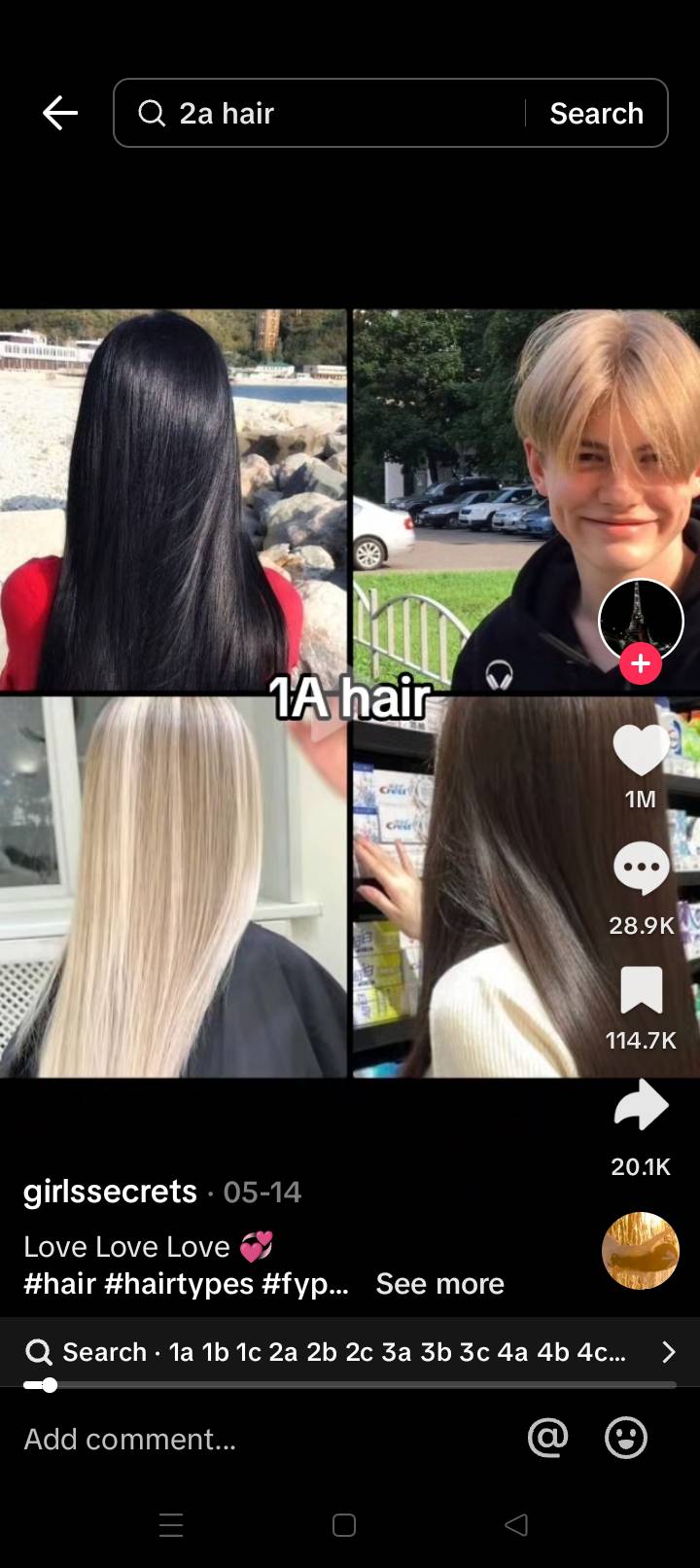Screen dimensions: 700x1568
Task: Like this video with the heart
Action: pyautogui.click(x=641, y=752)
